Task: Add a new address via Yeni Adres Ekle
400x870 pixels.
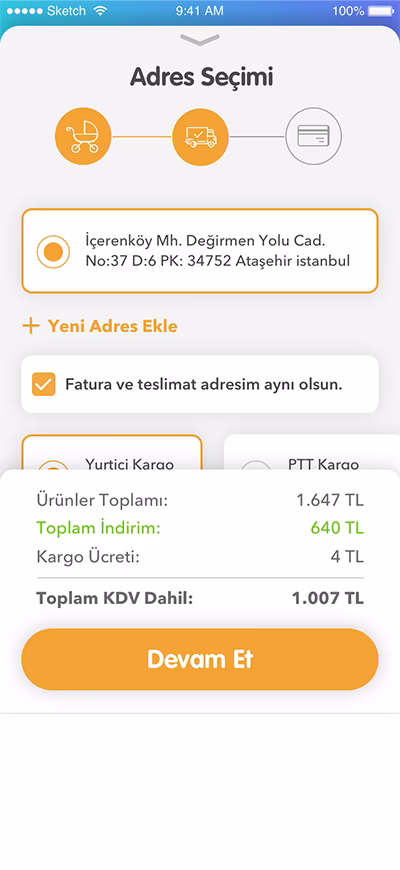Action: pyautogui.click(x=100, y=326)
